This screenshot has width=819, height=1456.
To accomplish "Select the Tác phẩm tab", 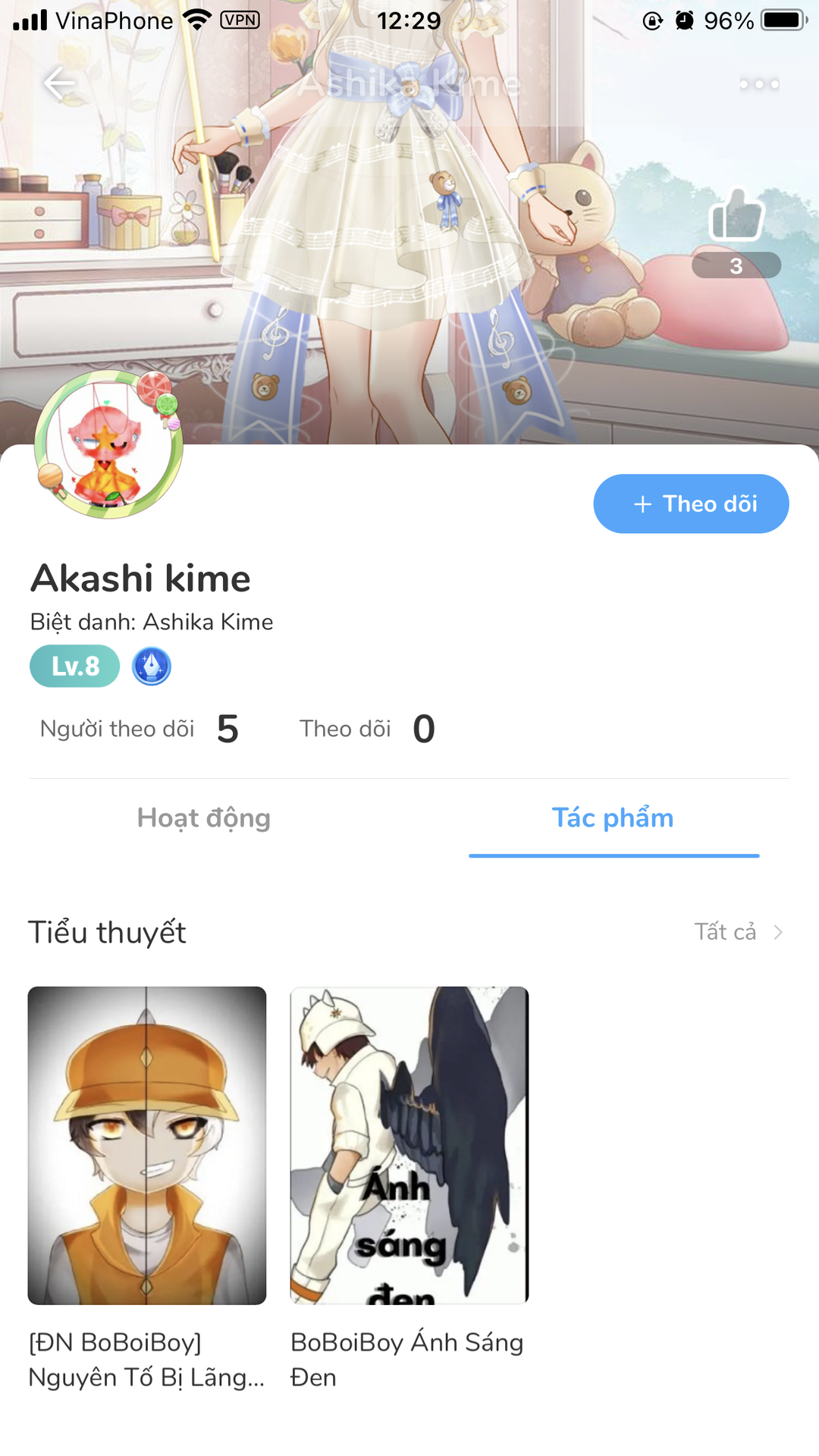I will click(x=613, y=818).
